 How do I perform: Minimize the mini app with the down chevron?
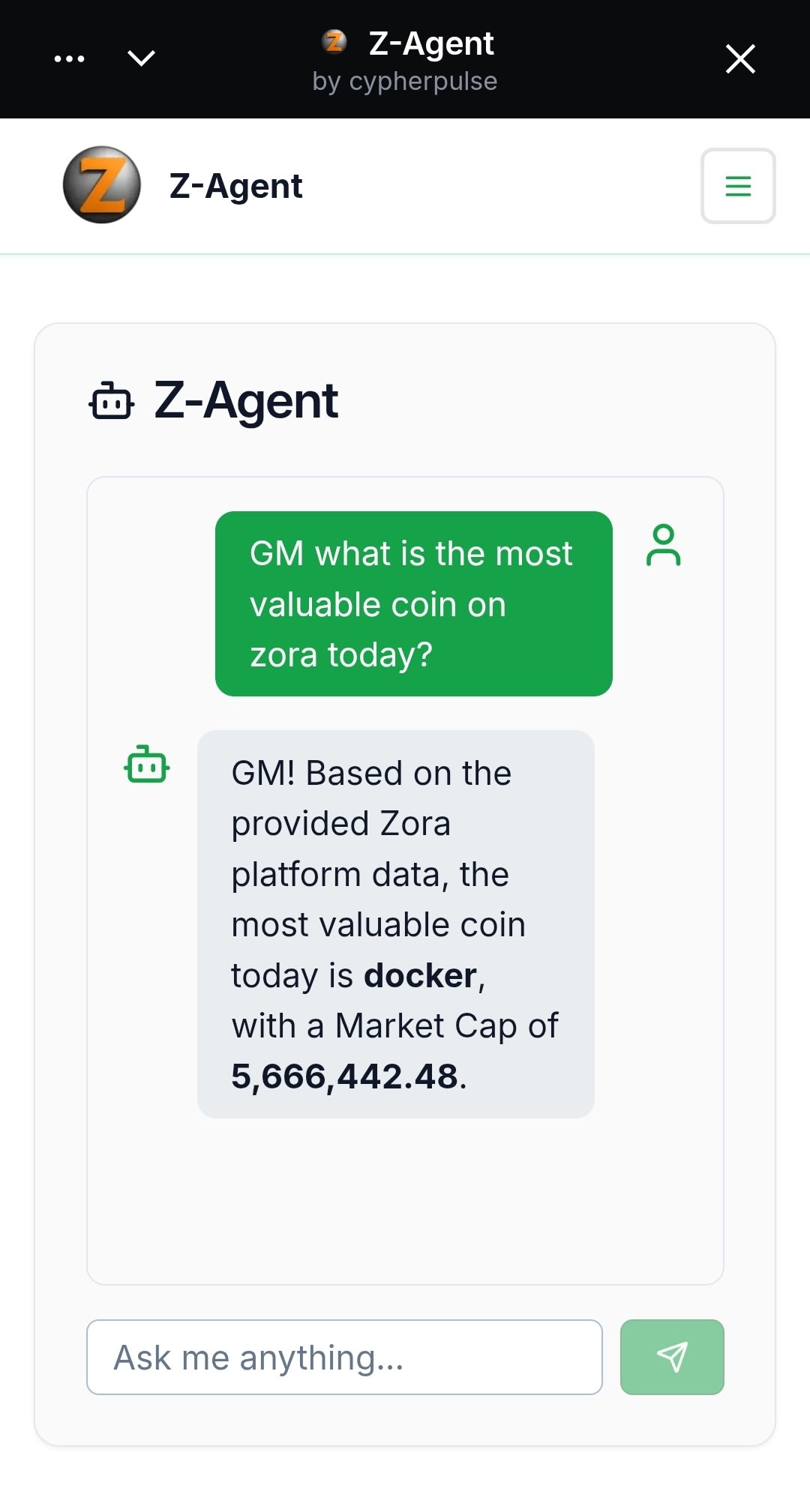tap(141, 58)
